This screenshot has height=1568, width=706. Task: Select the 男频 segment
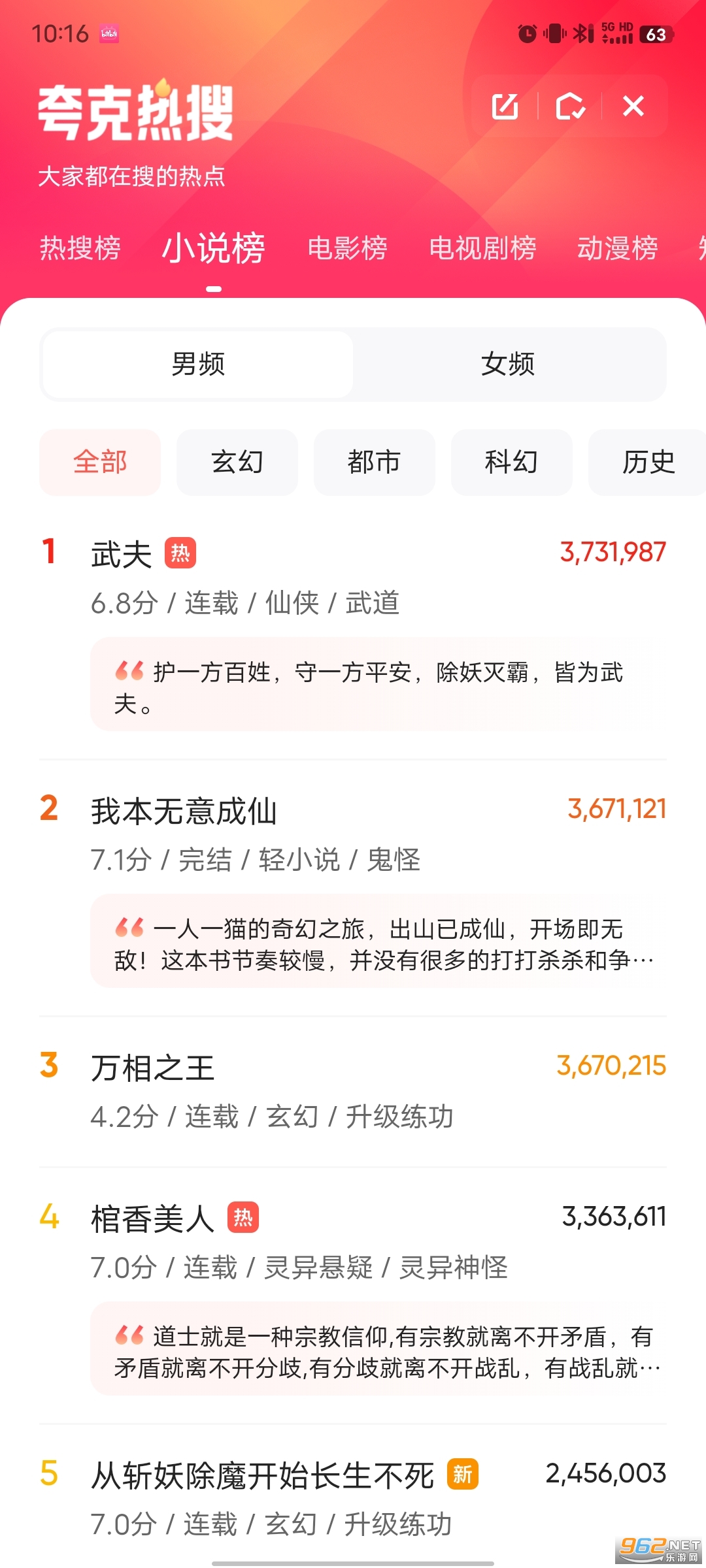coord(198,365)
